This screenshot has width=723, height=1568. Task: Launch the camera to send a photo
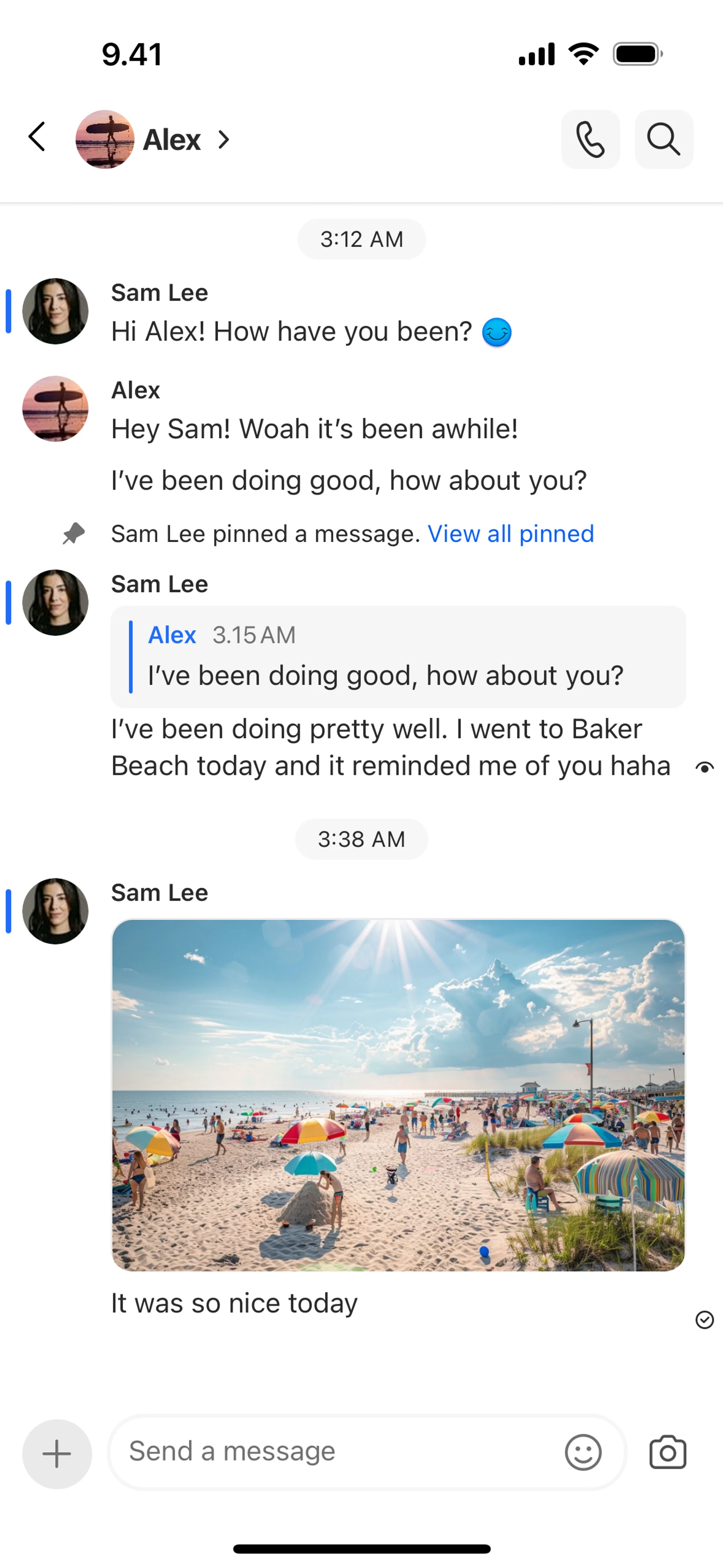coord(668,1452)
